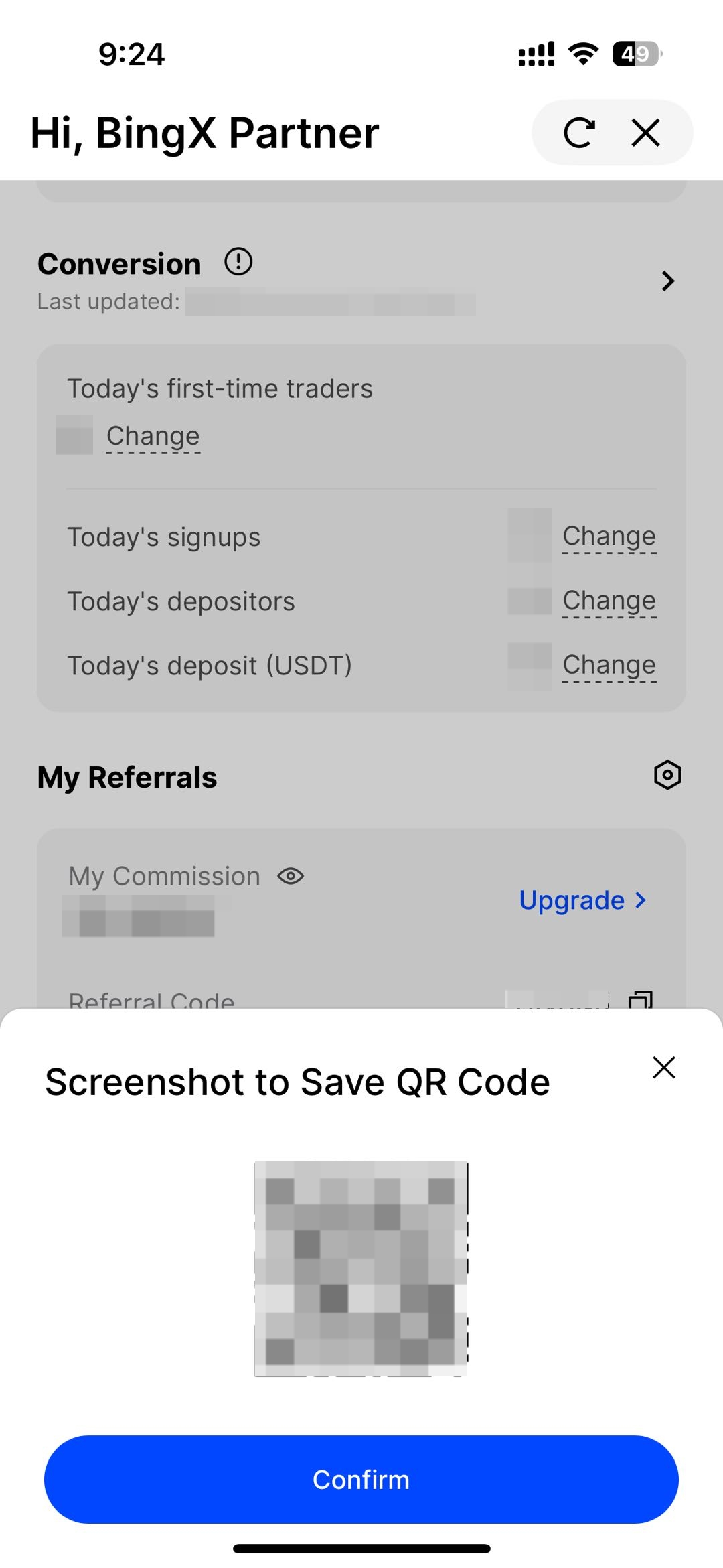Viewport: 723px width, 1568px height.
Task: Show Conversion info tooltip
Action: click(x=238, y=262)
